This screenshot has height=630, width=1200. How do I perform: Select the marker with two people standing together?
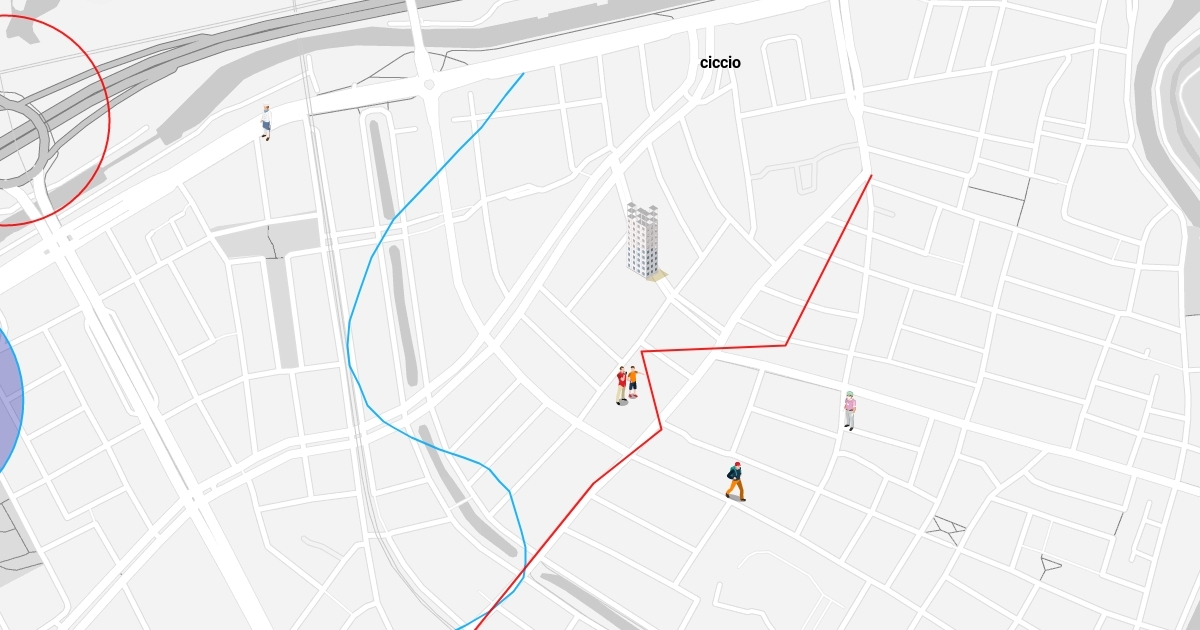coord(627,384)
